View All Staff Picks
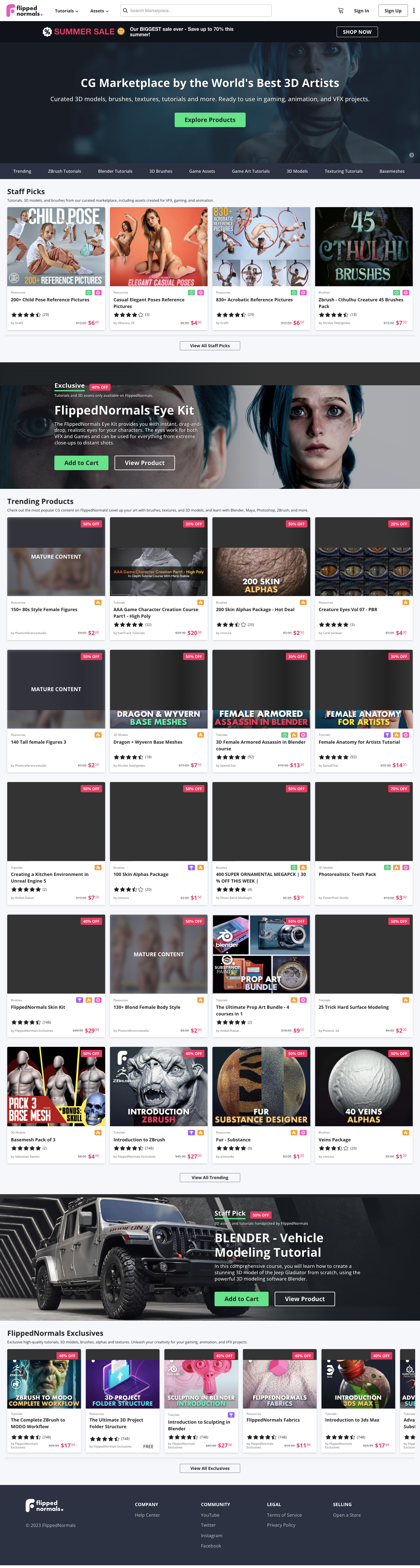 (x=209, y=346)
